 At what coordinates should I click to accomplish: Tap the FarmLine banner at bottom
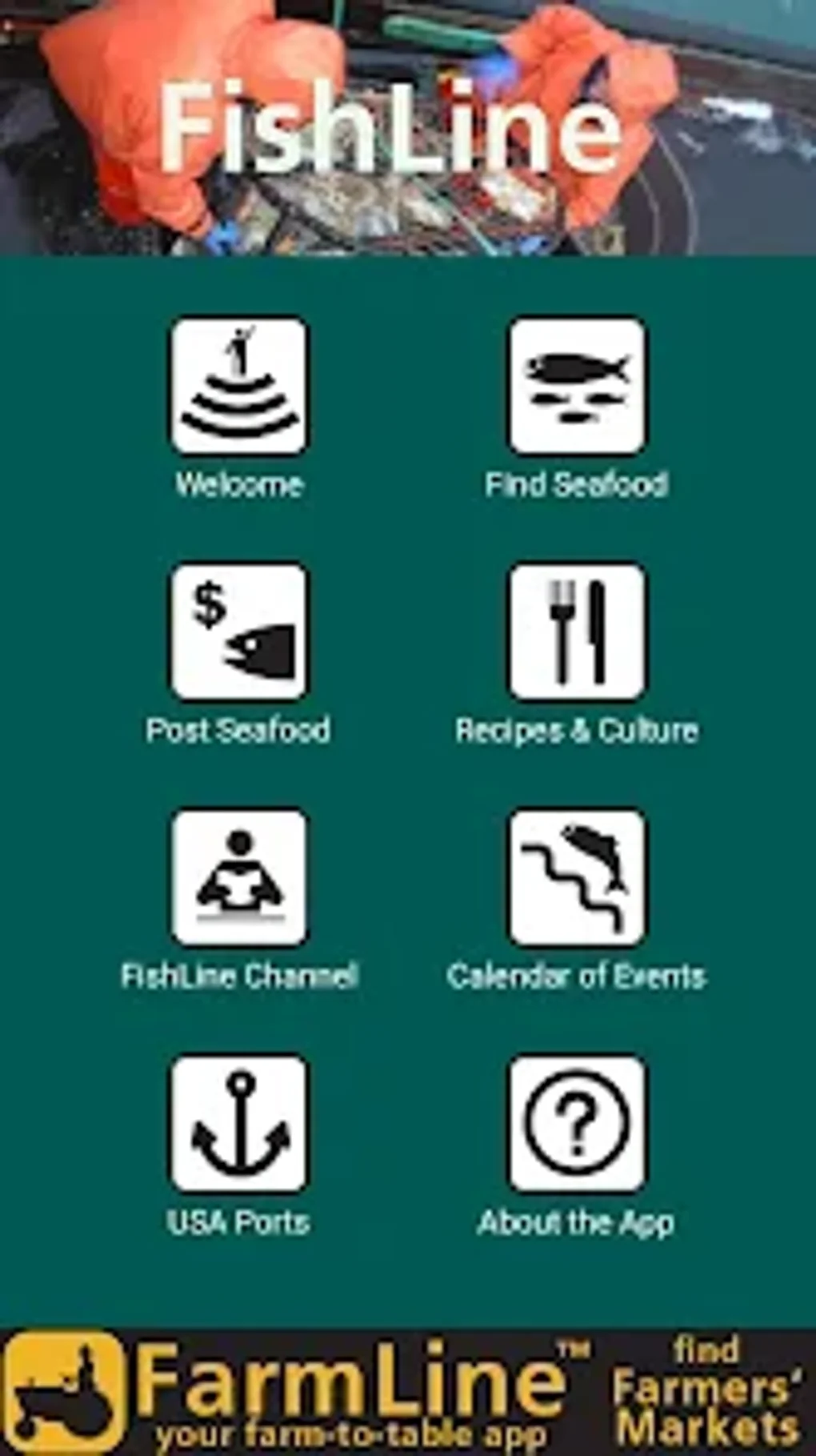pos(408,1392)
